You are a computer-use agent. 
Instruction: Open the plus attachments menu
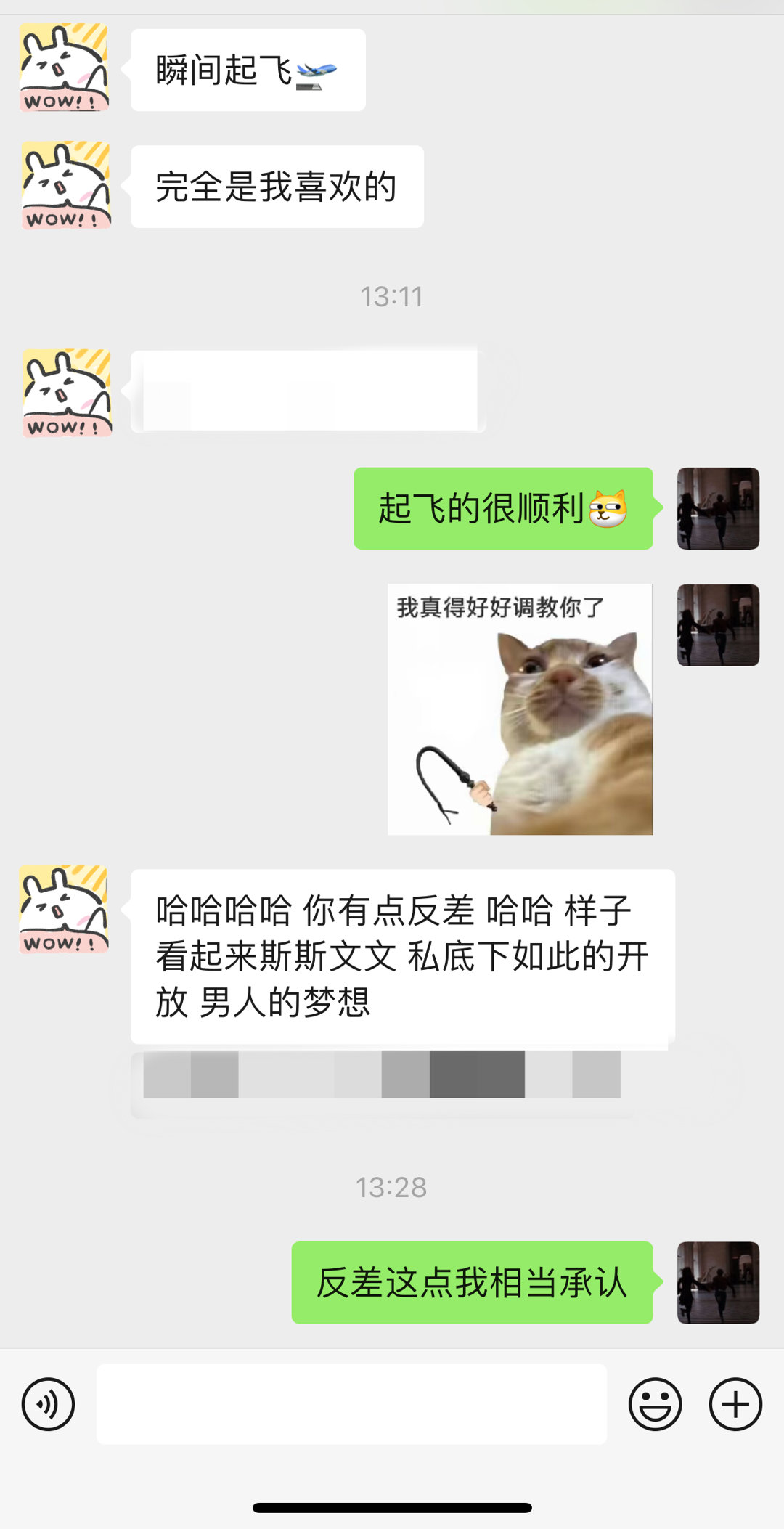(735, 1404)
